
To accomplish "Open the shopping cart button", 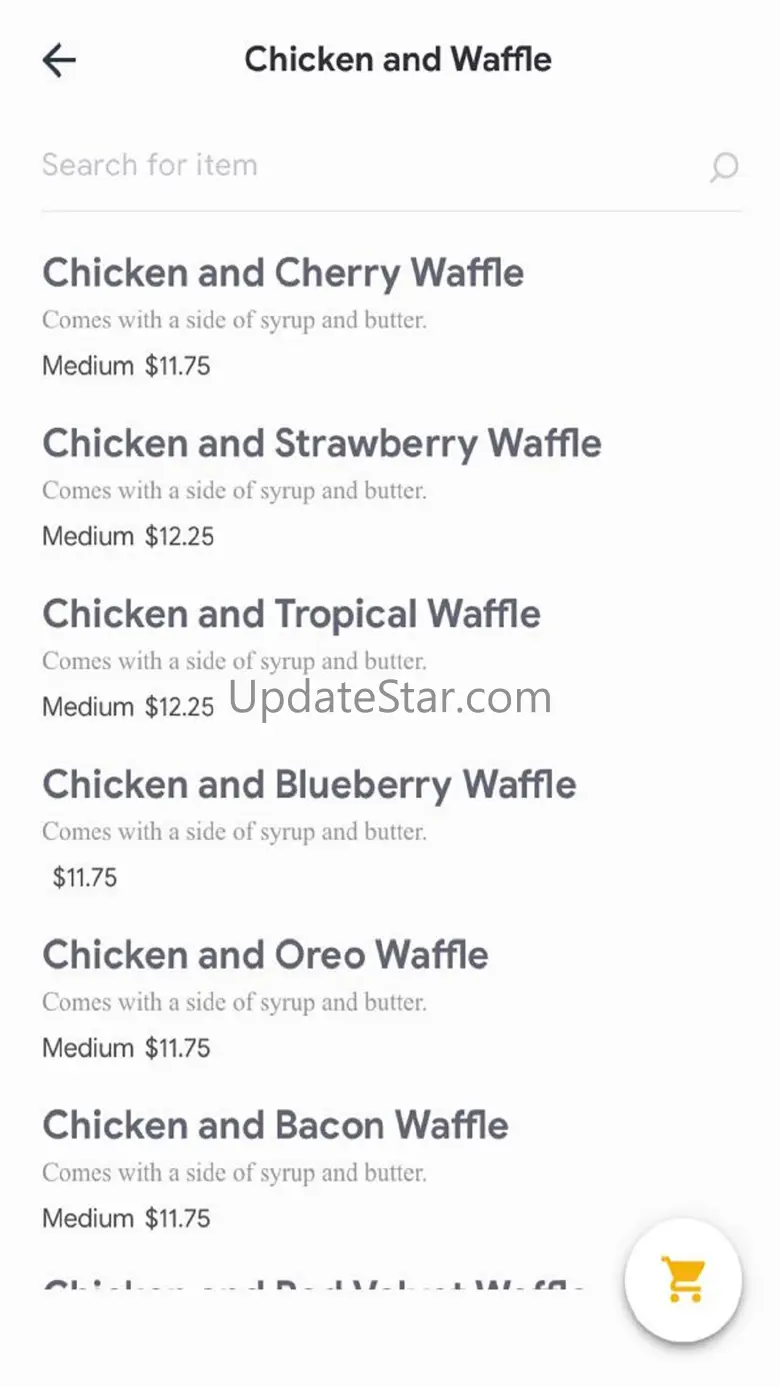I will tap(684, 1278).
